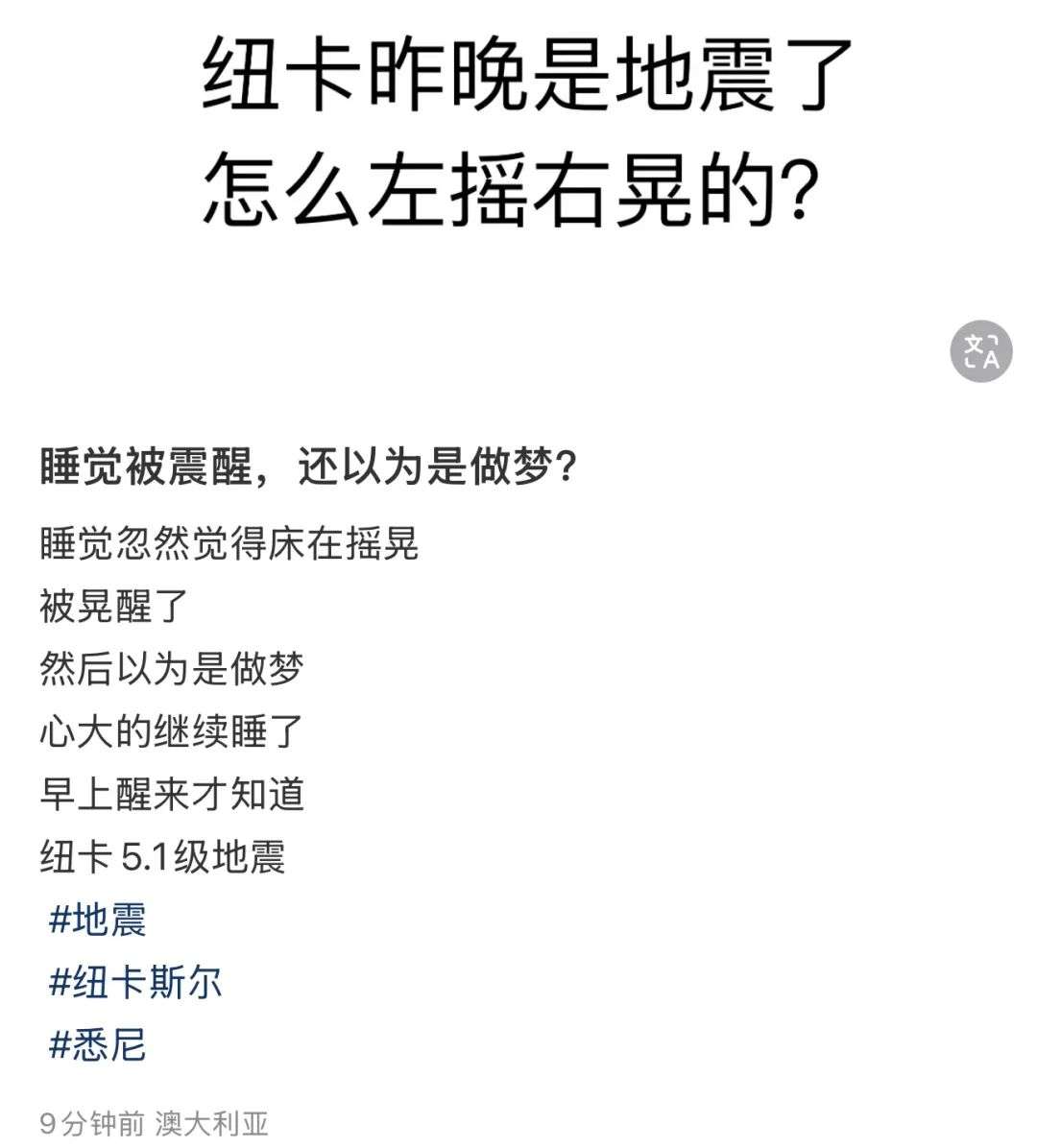1037x1148 pixels.
Task: Open the #悉尼 hashtag
Action: [97, 1044]
